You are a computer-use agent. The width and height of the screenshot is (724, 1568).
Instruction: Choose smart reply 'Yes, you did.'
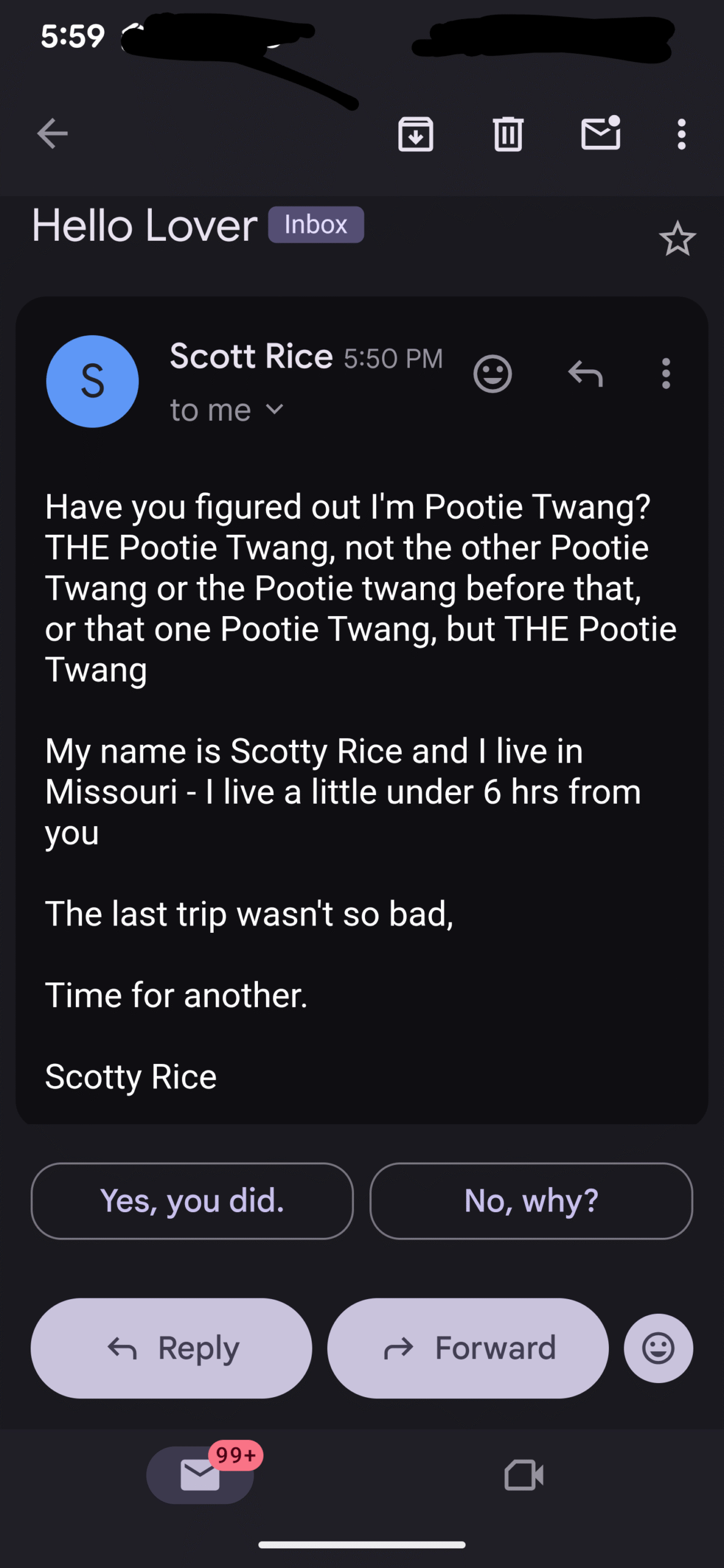tap(192, 1200)
